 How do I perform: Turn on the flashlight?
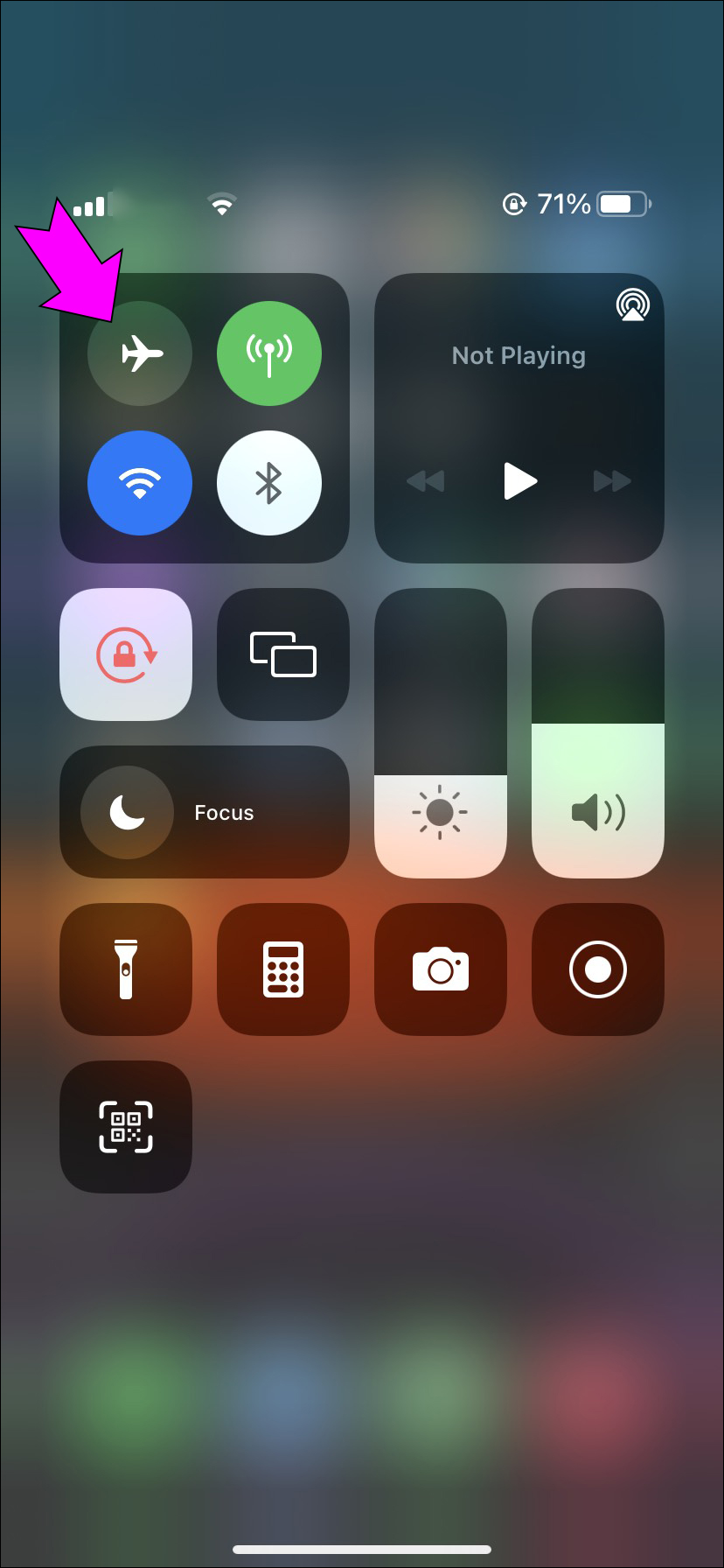[x=126, y=969]
